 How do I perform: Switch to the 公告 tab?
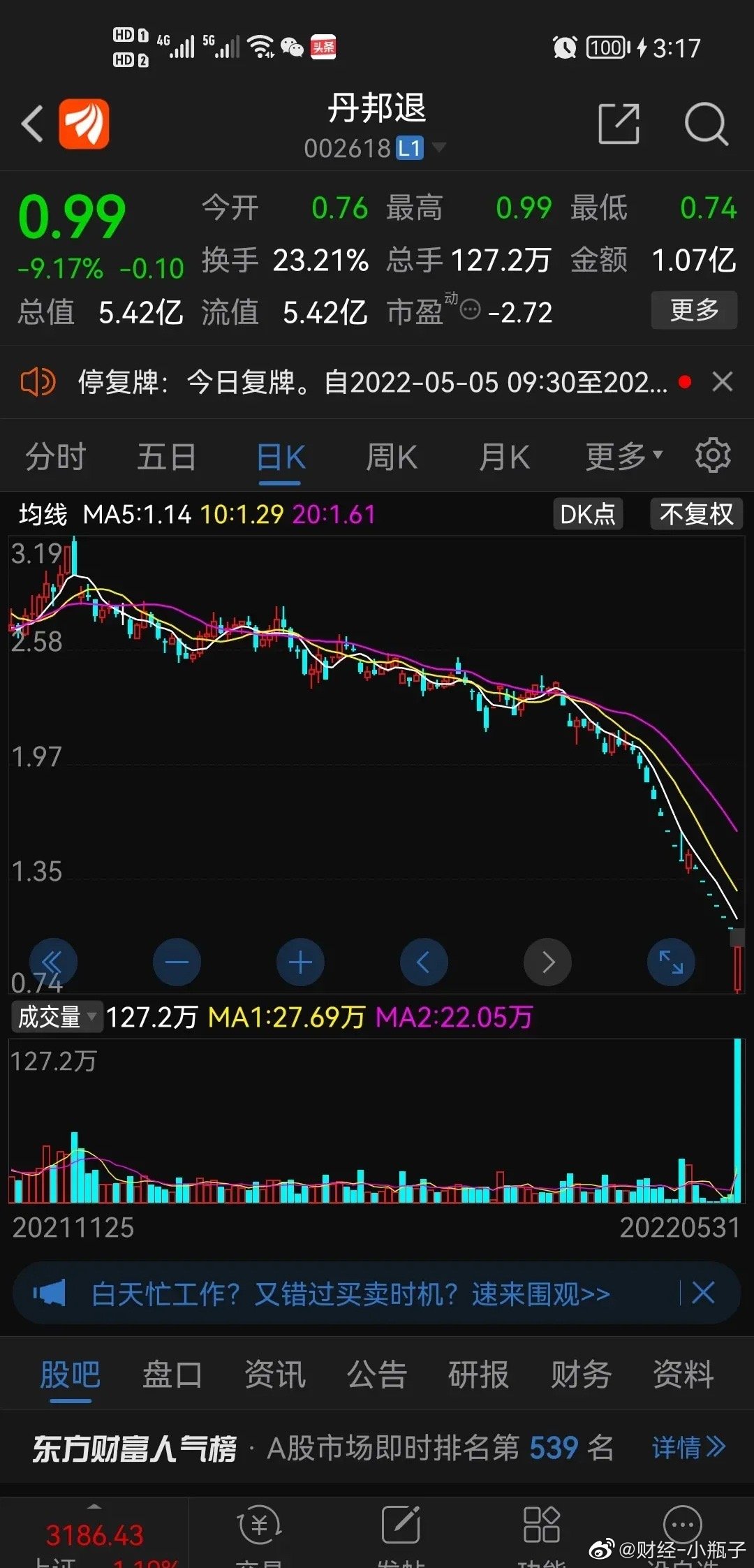click(x=377, y=1375)
